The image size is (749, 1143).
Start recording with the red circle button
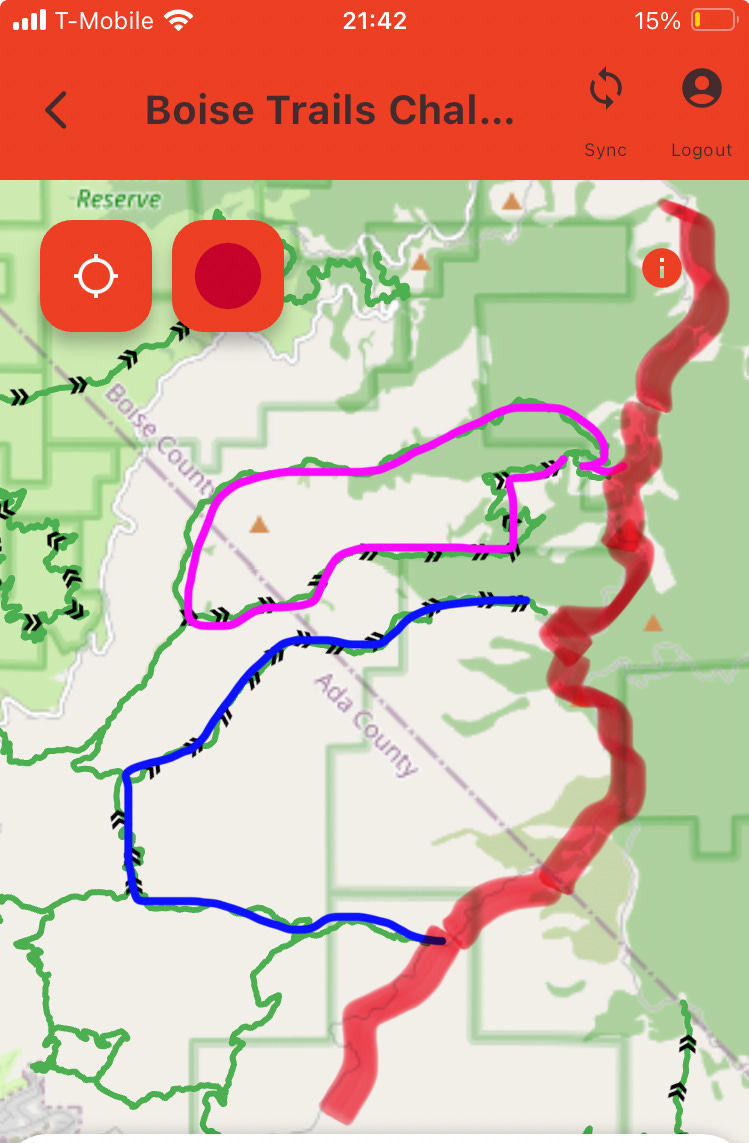click(228, 275)
